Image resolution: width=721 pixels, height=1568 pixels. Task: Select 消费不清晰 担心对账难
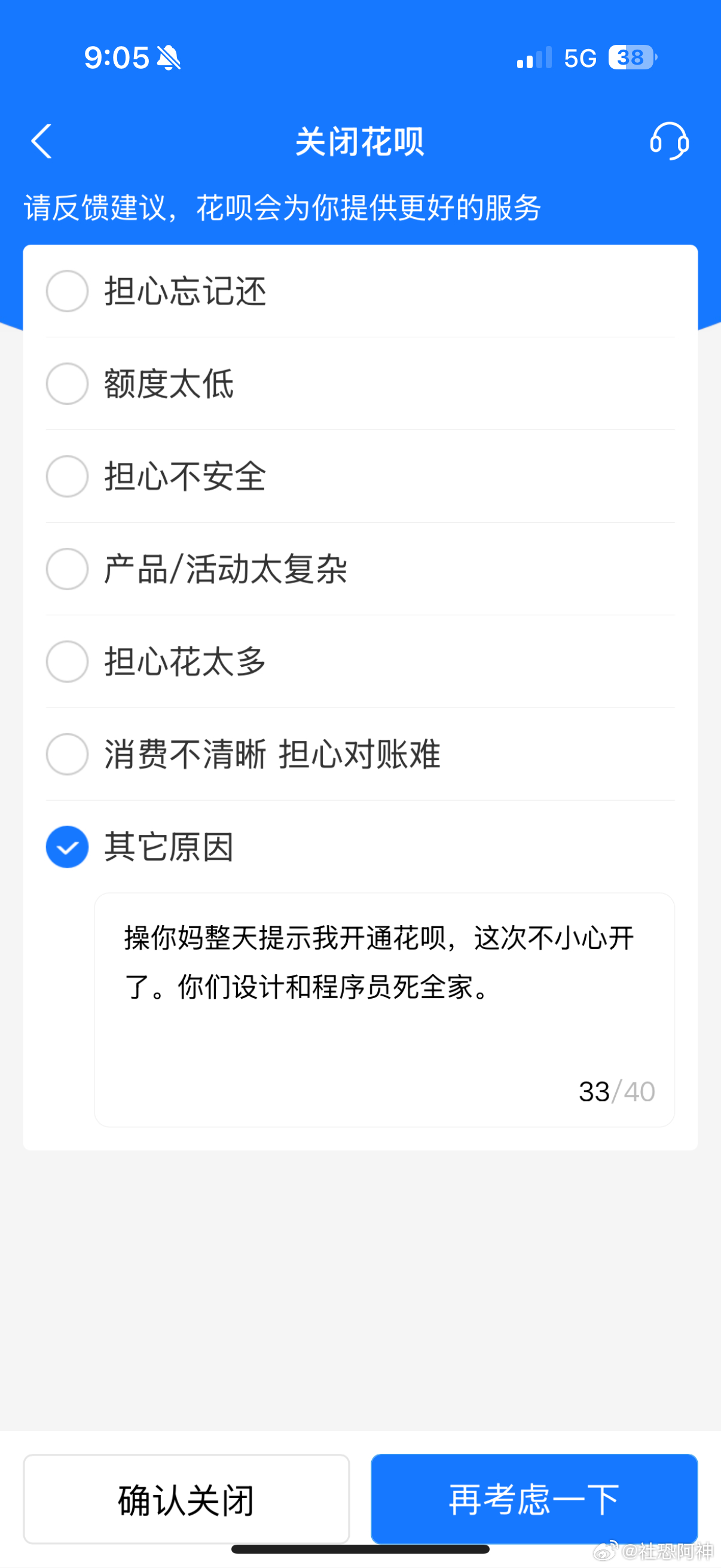point(68,754)
